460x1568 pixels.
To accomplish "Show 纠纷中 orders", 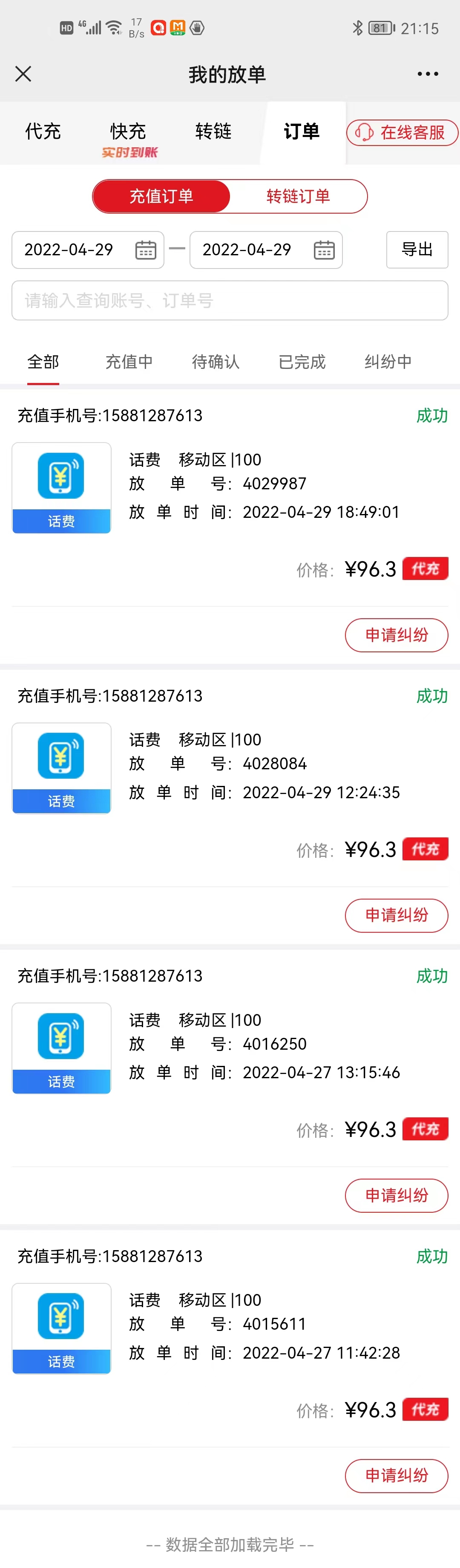I will [x=388, y=362].
